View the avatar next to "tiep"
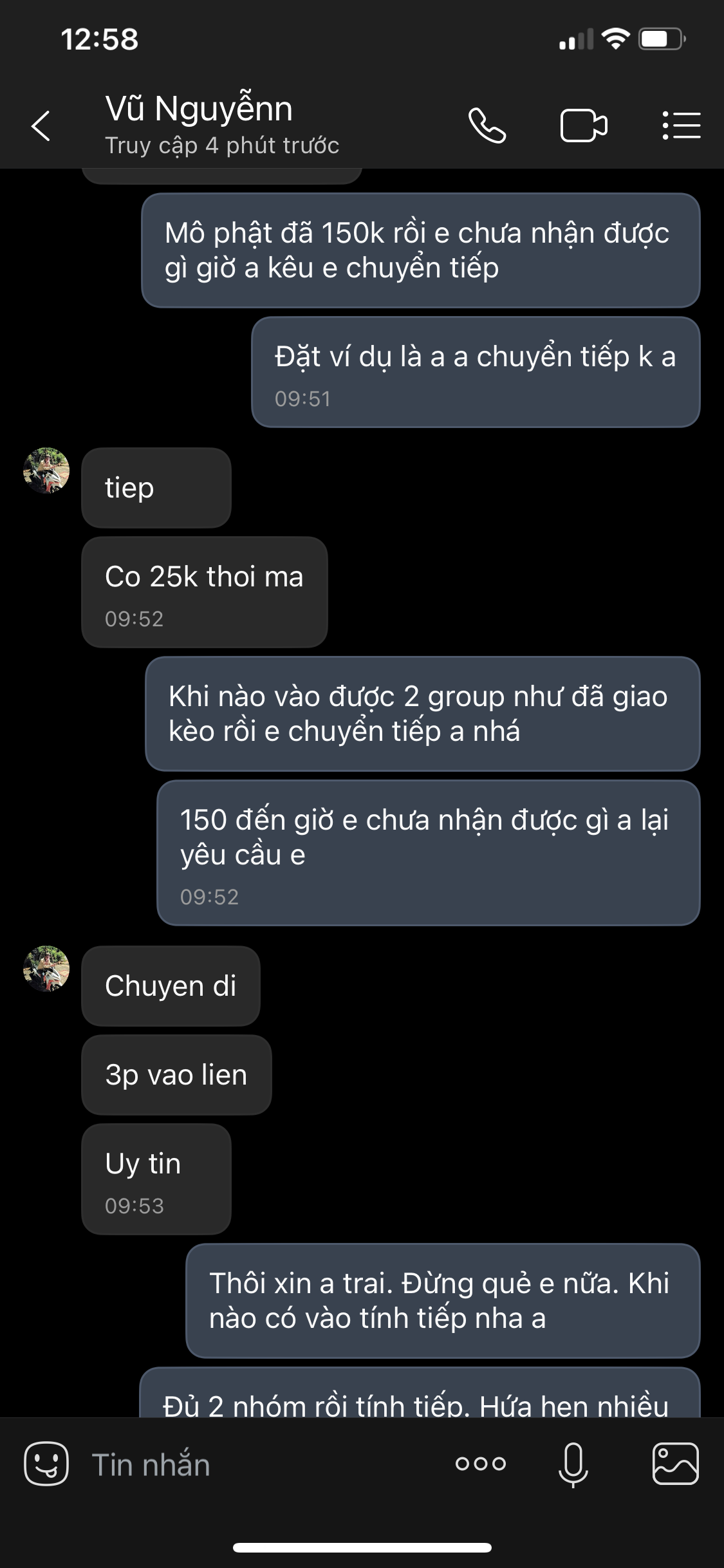Screen dimensions: 724x1568 coord(46,471)
